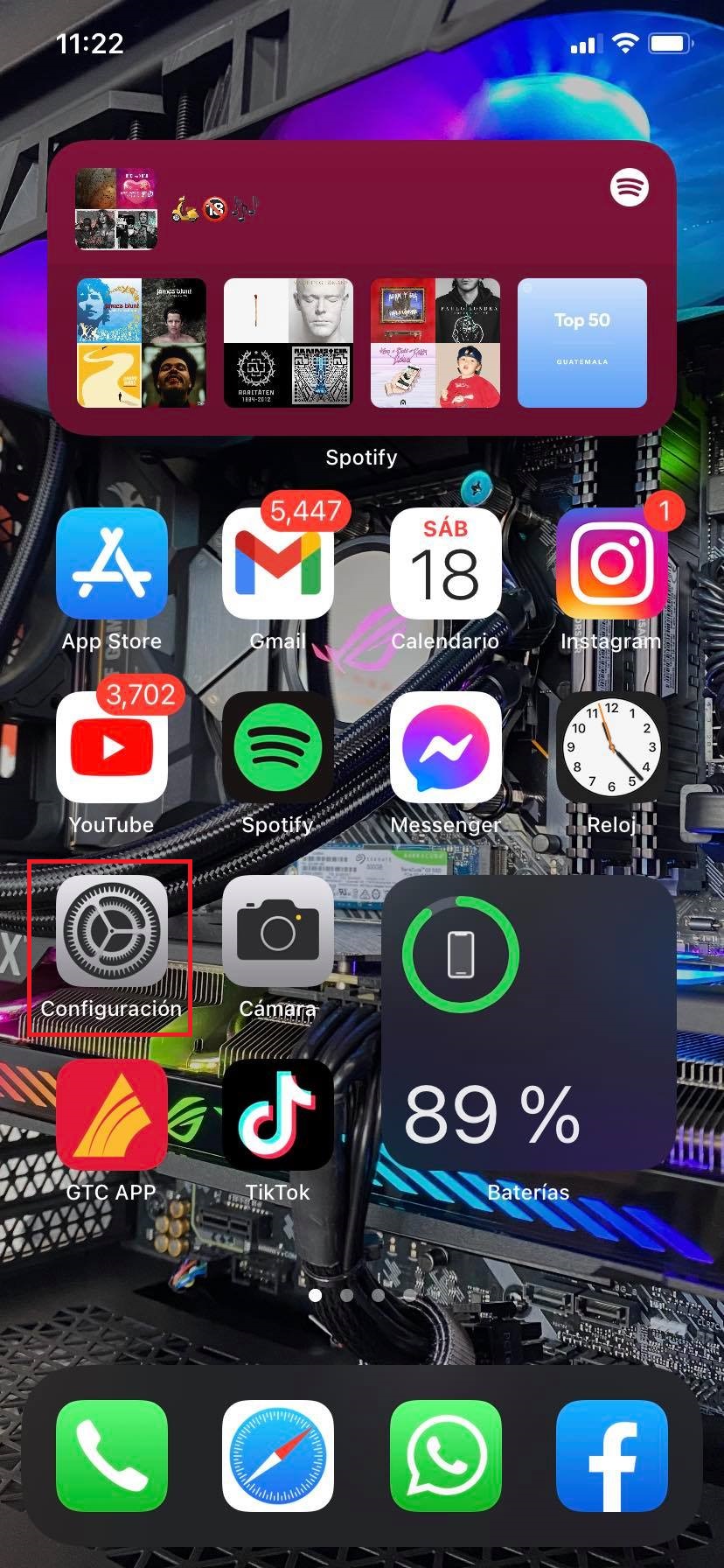Open Configuración settings
This screenshot has width=724, height=1568.
click(111, 932)
